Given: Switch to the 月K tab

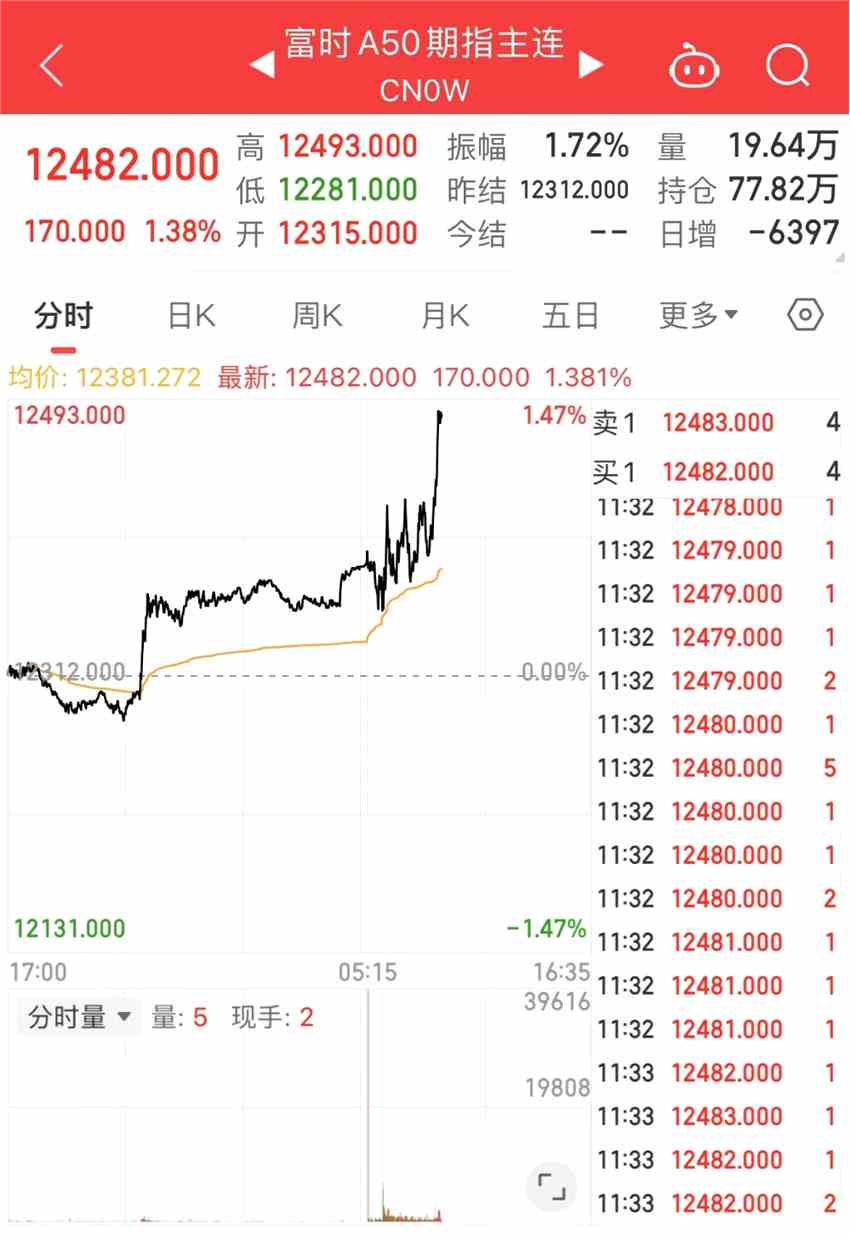Looking at the screenshot, I should (x=445, y=317).
